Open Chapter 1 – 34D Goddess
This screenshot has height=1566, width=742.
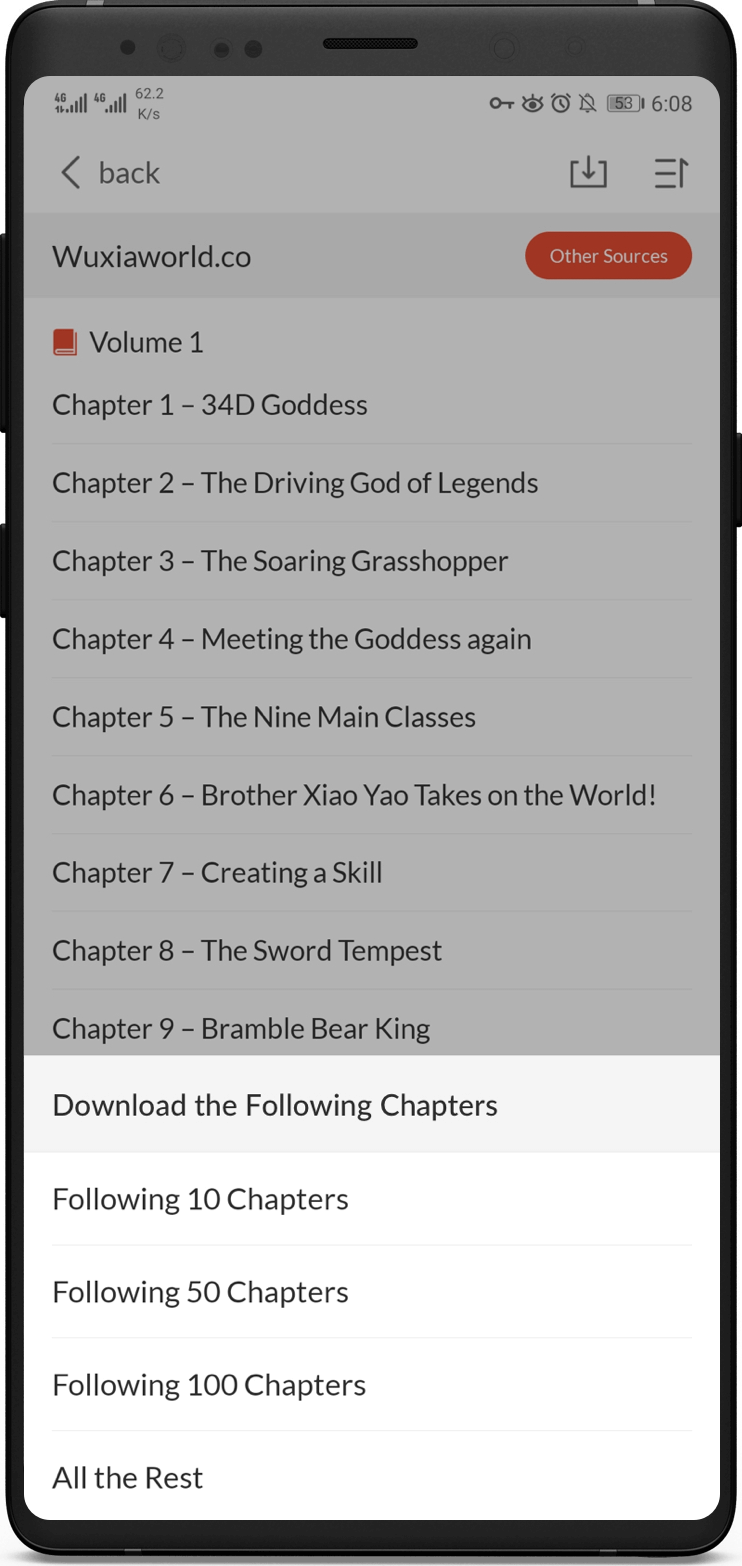[210, 405]
